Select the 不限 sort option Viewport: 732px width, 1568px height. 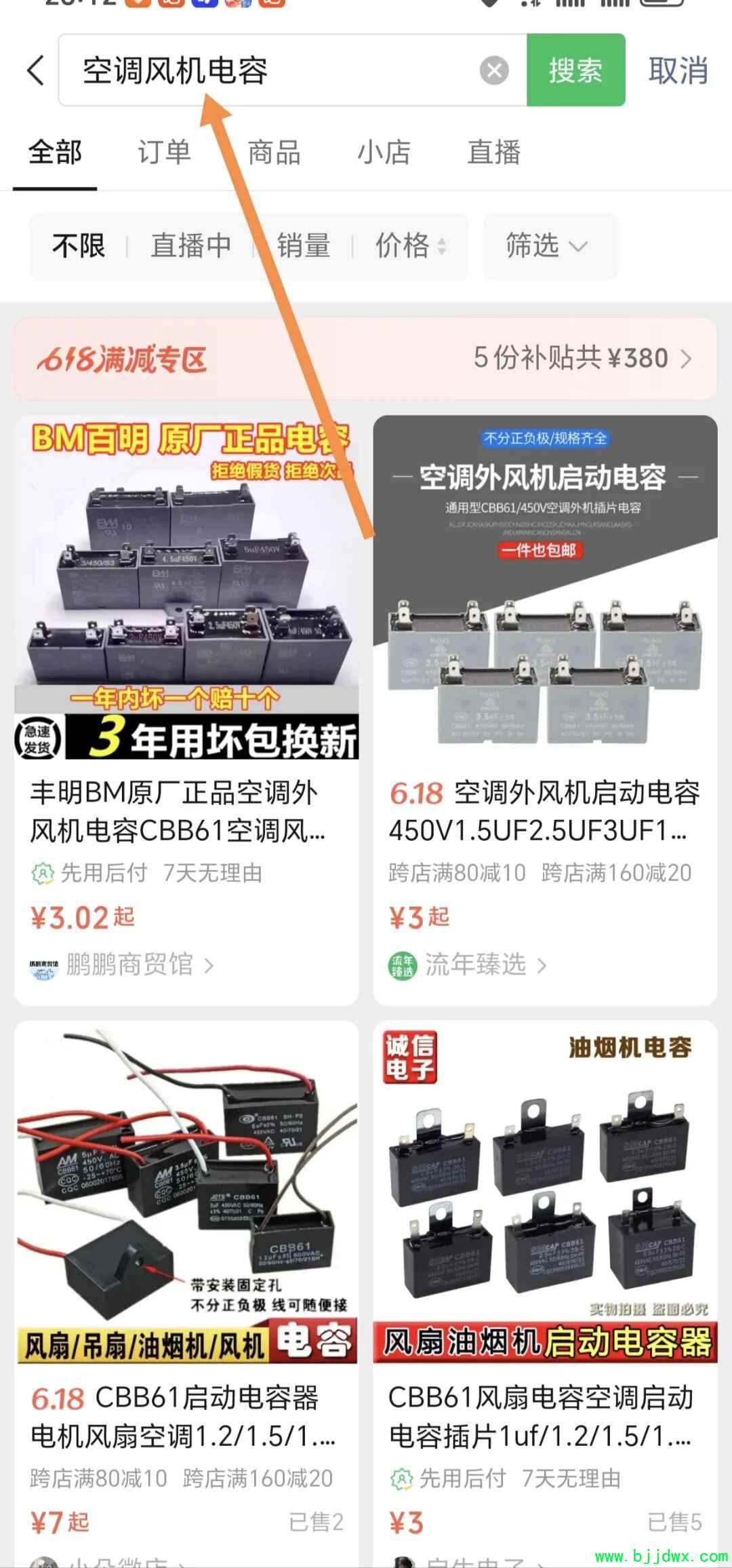click(79, 246)
